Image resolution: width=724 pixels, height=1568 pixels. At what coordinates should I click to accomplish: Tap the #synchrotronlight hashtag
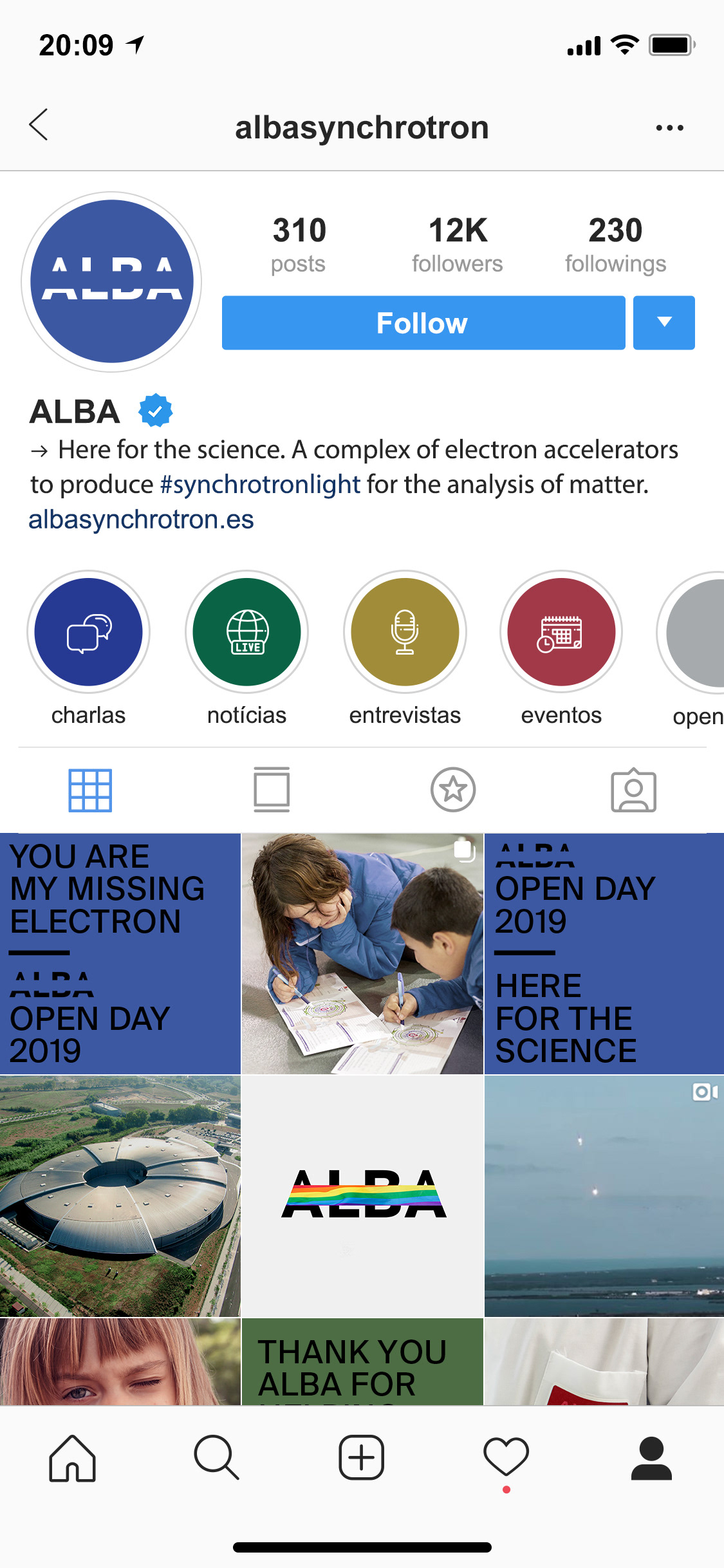click(259, 485)
